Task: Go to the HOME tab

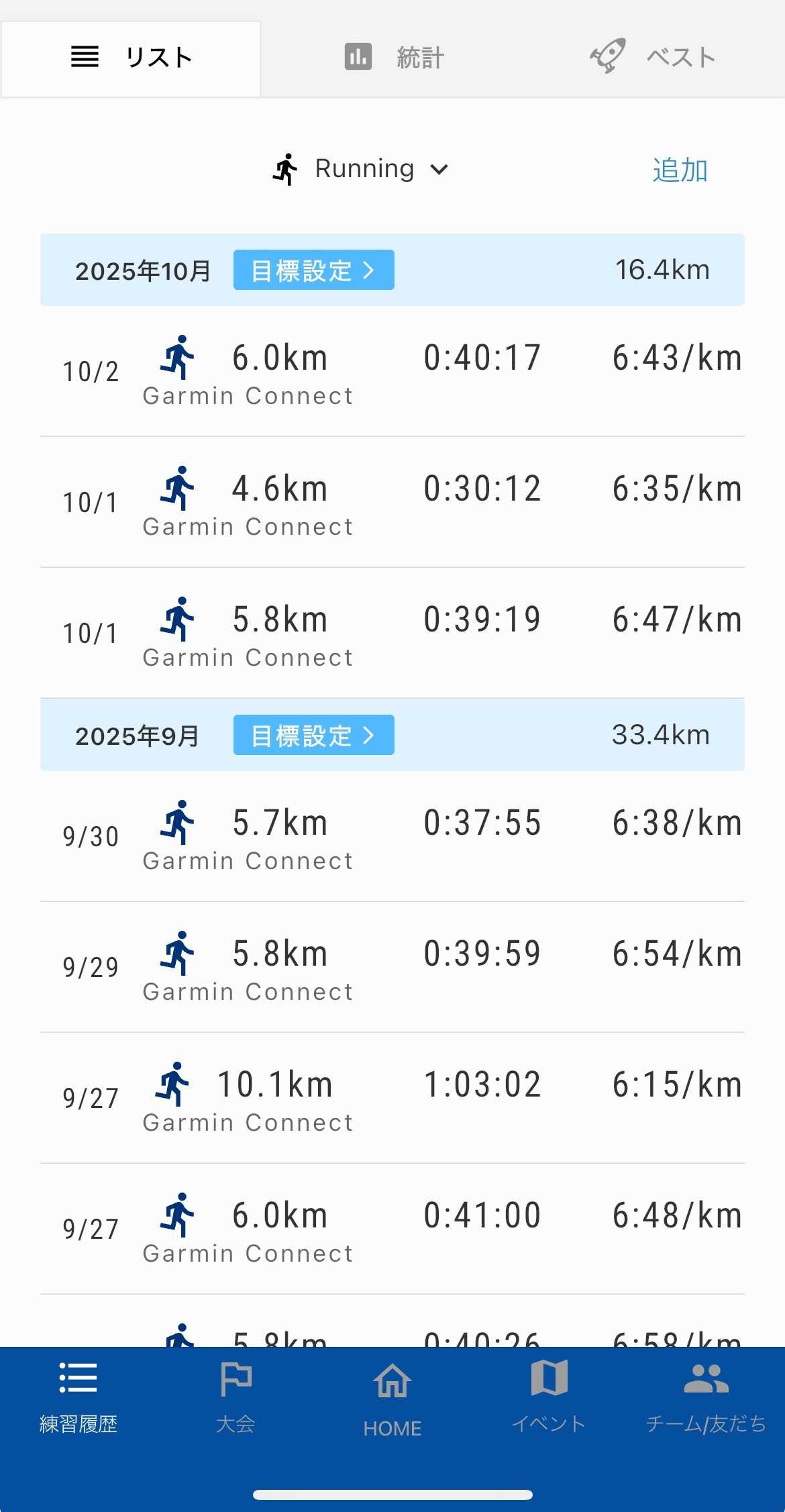Action: click(x=392, y=1399)
